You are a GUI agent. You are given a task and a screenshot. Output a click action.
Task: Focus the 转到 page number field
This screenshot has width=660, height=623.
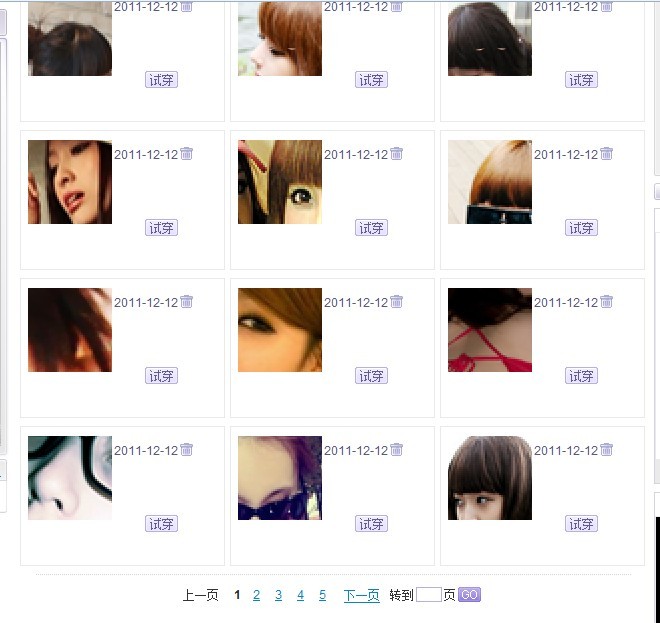click(428, 595)
